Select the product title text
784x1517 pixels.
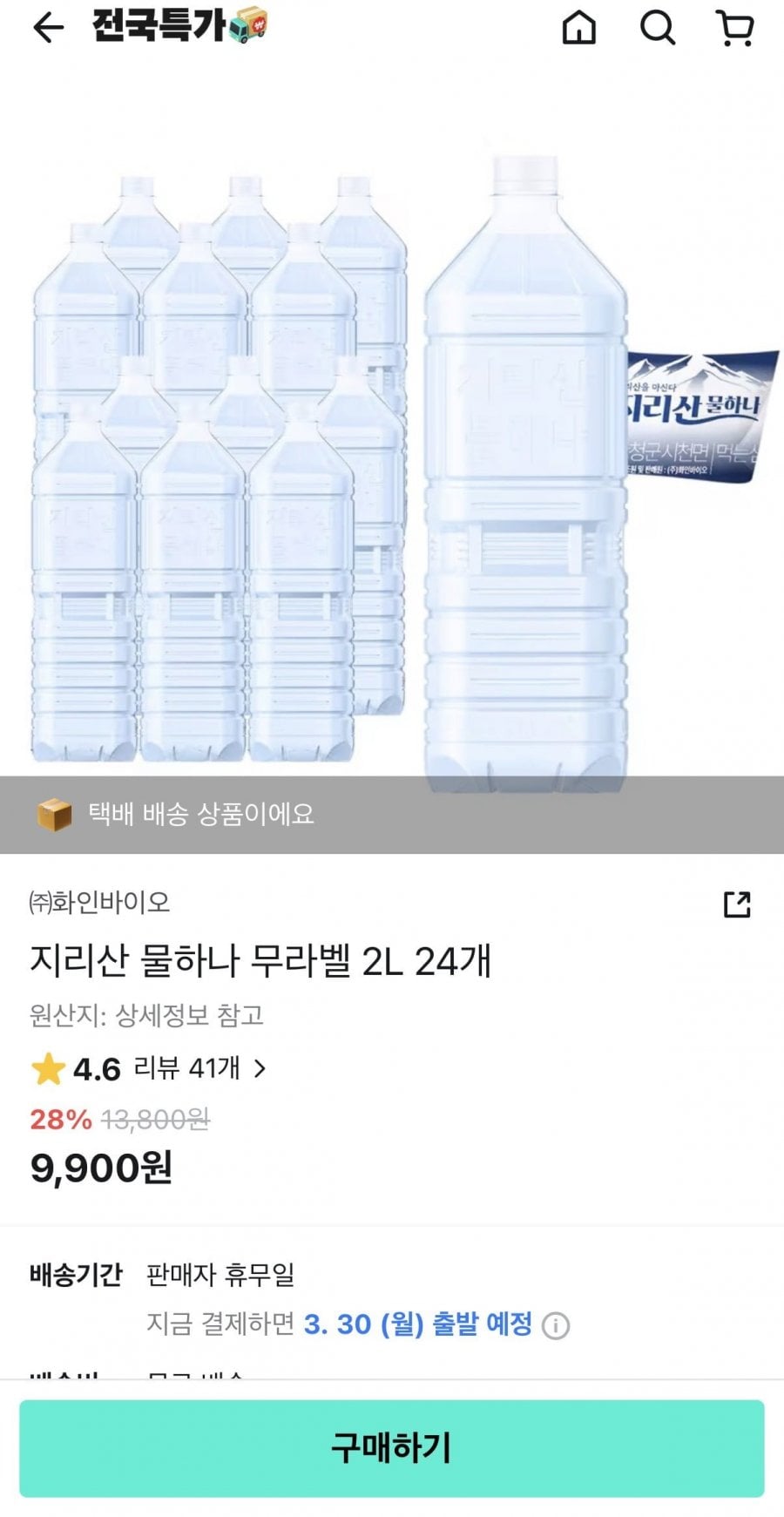coord(261,959)
